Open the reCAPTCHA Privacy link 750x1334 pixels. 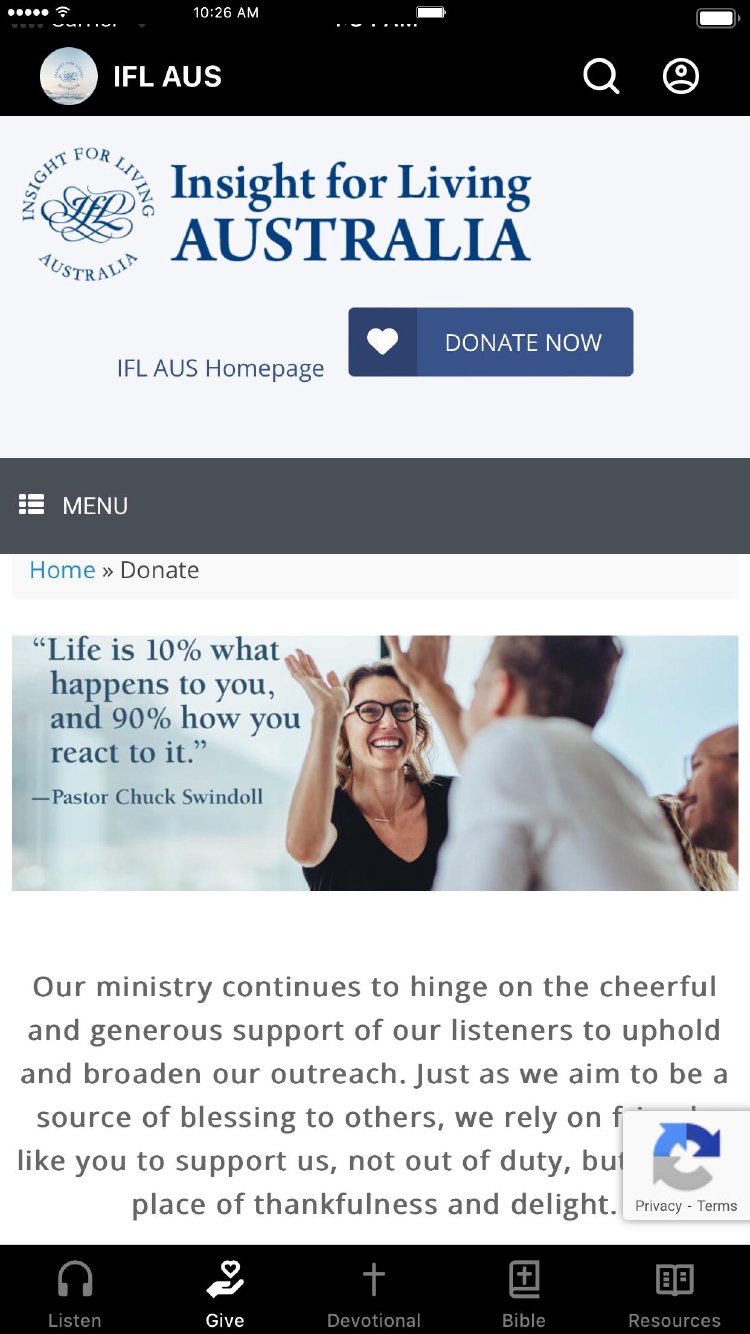point(658,1206)
